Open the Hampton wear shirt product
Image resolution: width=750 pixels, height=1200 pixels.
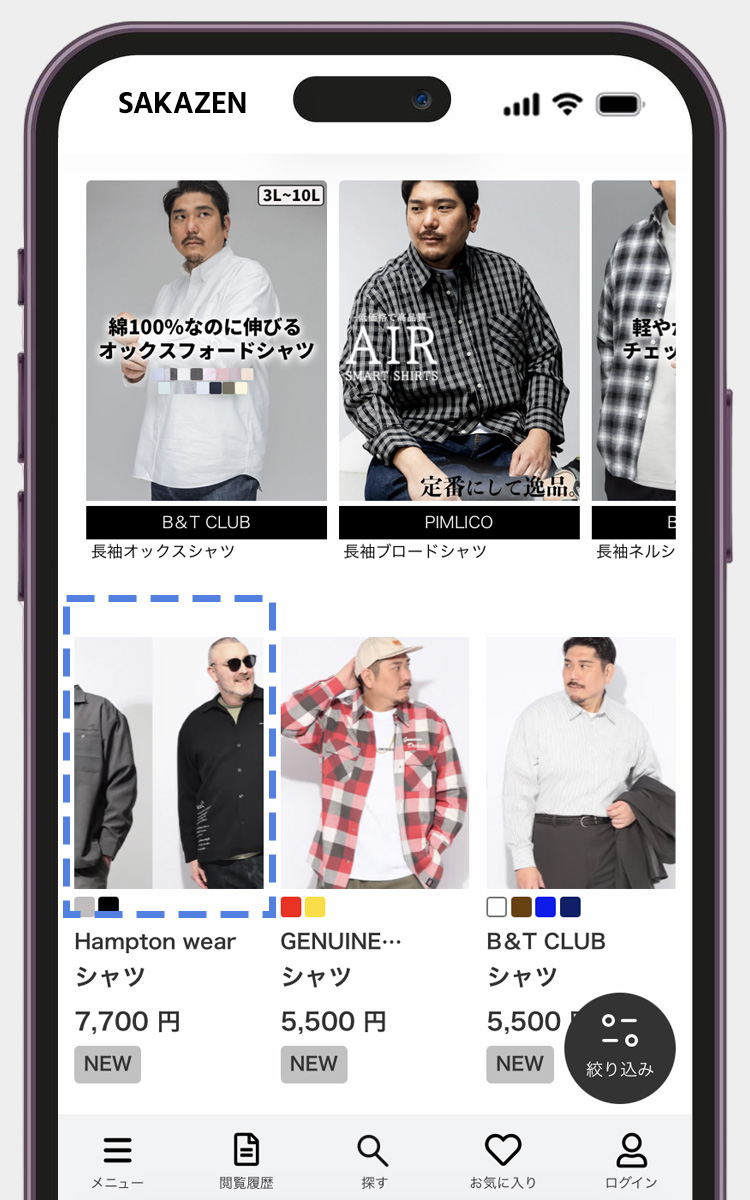tap(169, 763)
